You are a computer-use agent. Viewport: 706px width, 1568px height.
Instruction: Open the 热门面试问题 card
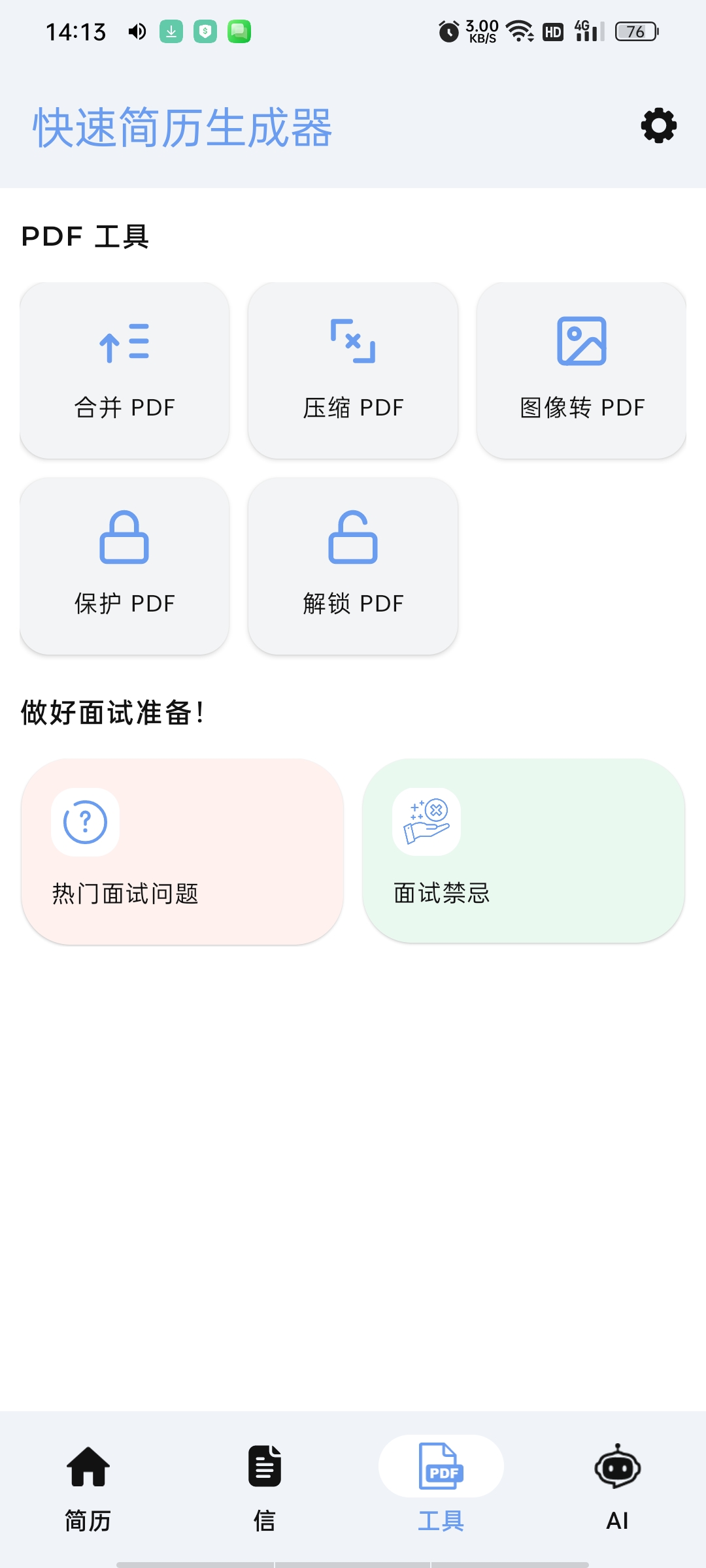[x=182, y=851]
